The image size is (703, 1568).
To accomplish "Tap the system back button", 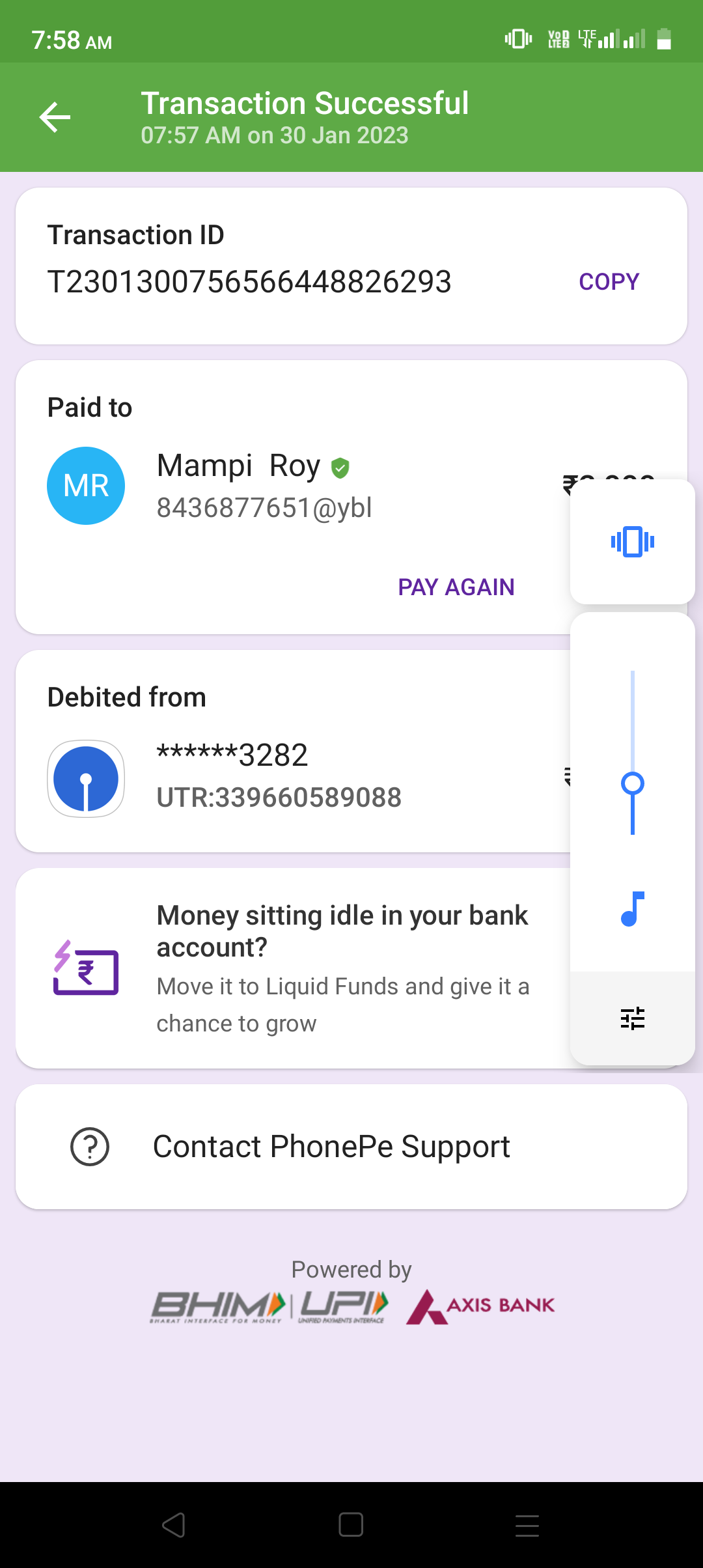I will [174, 1525].
